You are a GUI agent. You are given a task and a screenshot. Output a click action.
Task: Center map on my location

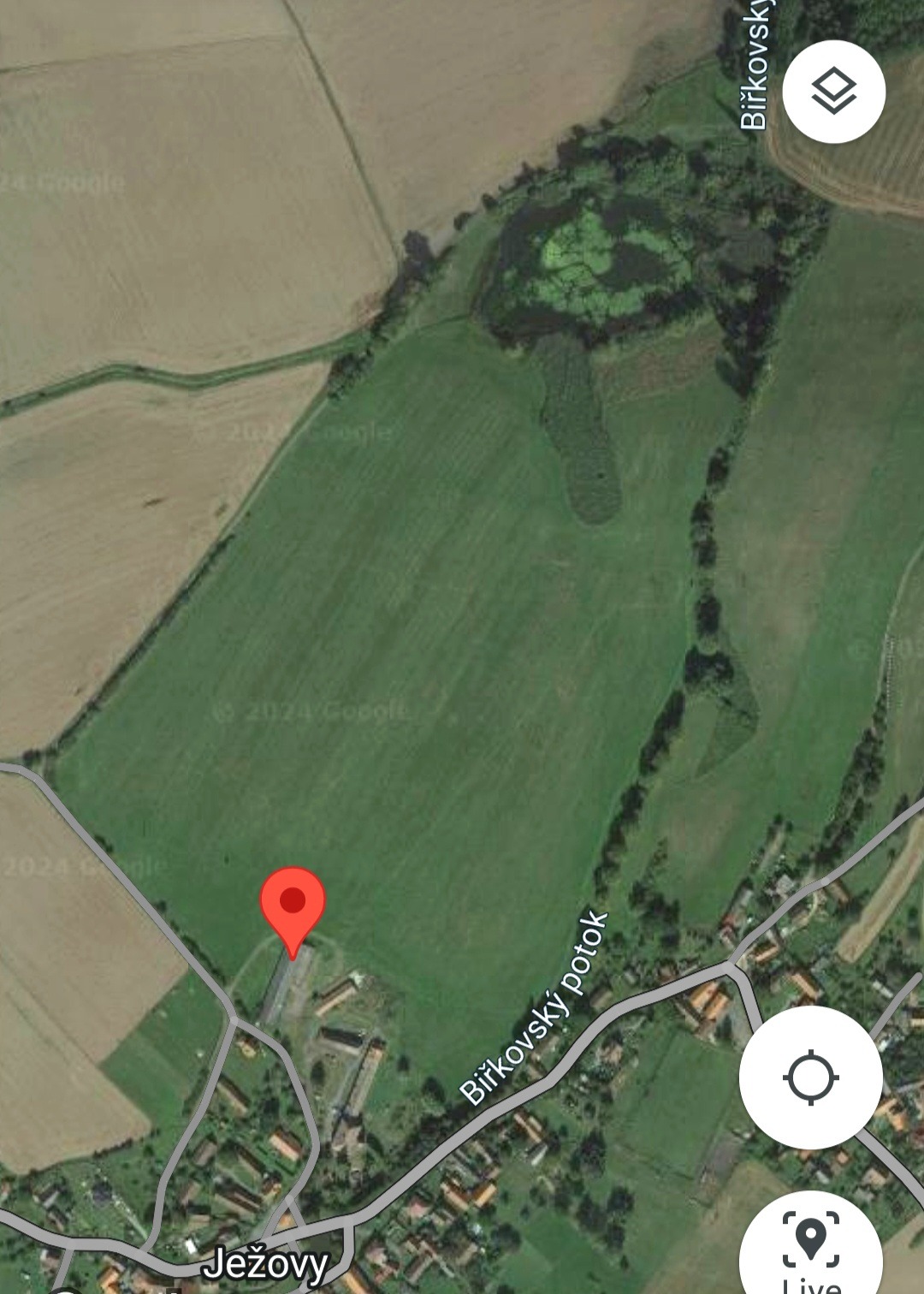coord(810,1077)
